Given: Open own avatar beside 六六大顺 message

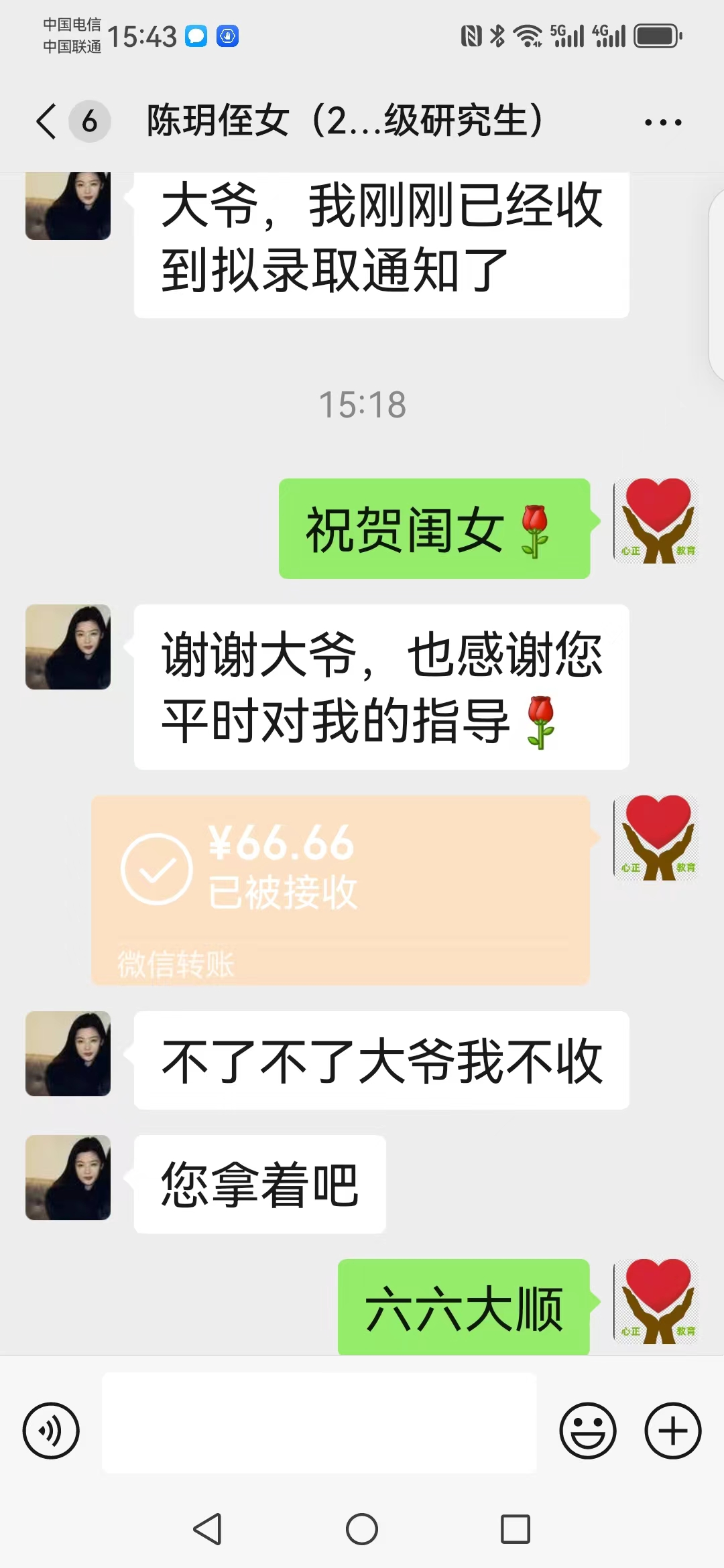Looking at the screenshot, I should 656,1301.
